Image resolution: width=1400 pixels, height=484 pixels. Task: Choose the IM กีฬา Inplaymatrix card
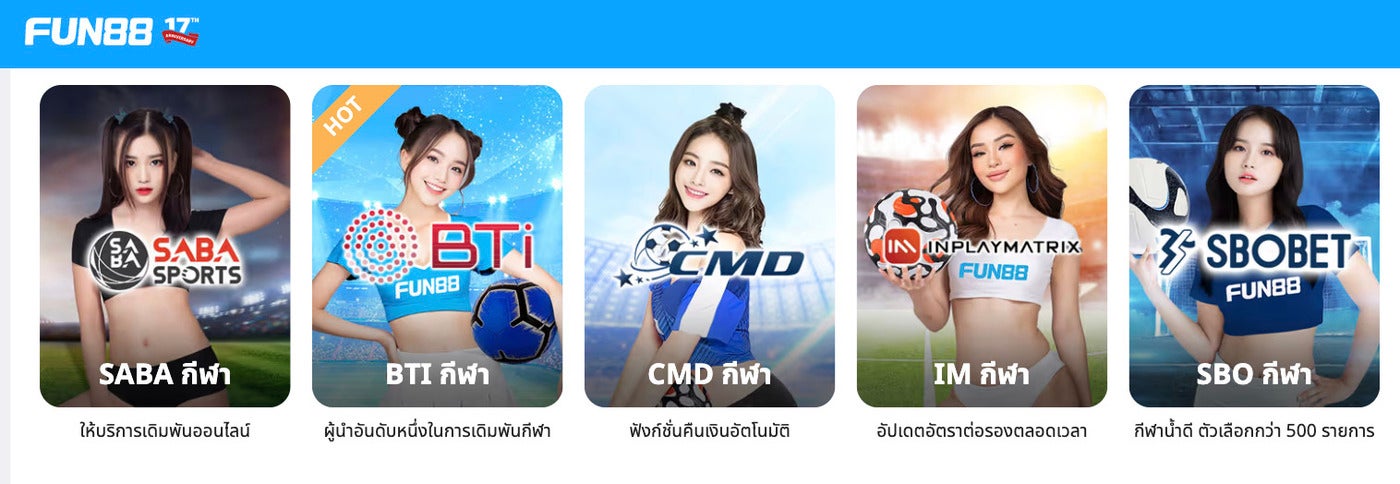point(981,246)
